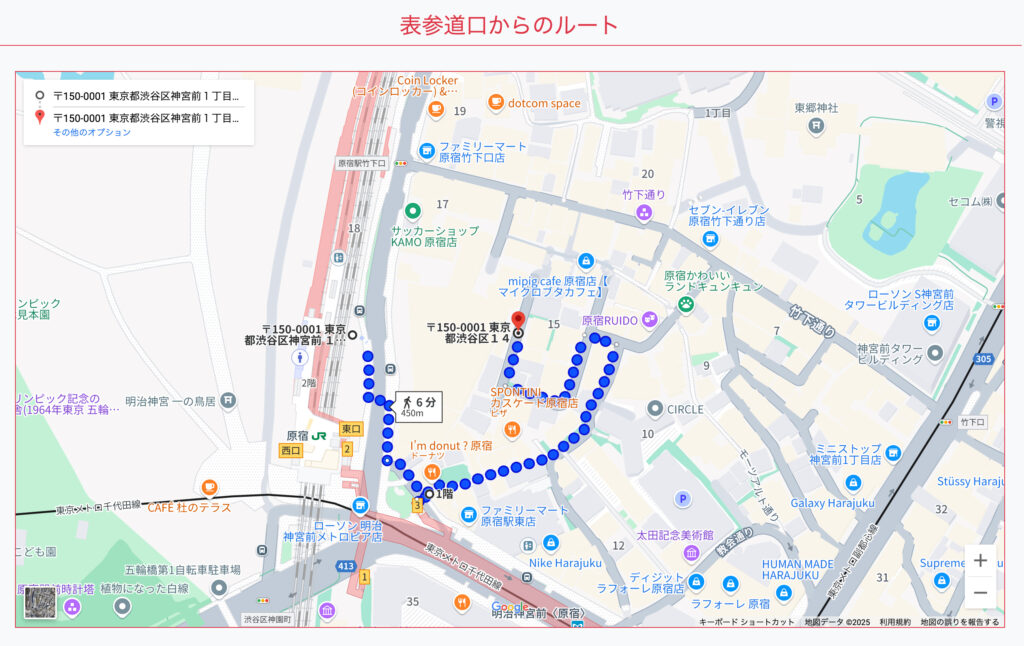Open the Nike Harajuku marker
Viewport: 1024px width, 646px height.
[551, 543]
